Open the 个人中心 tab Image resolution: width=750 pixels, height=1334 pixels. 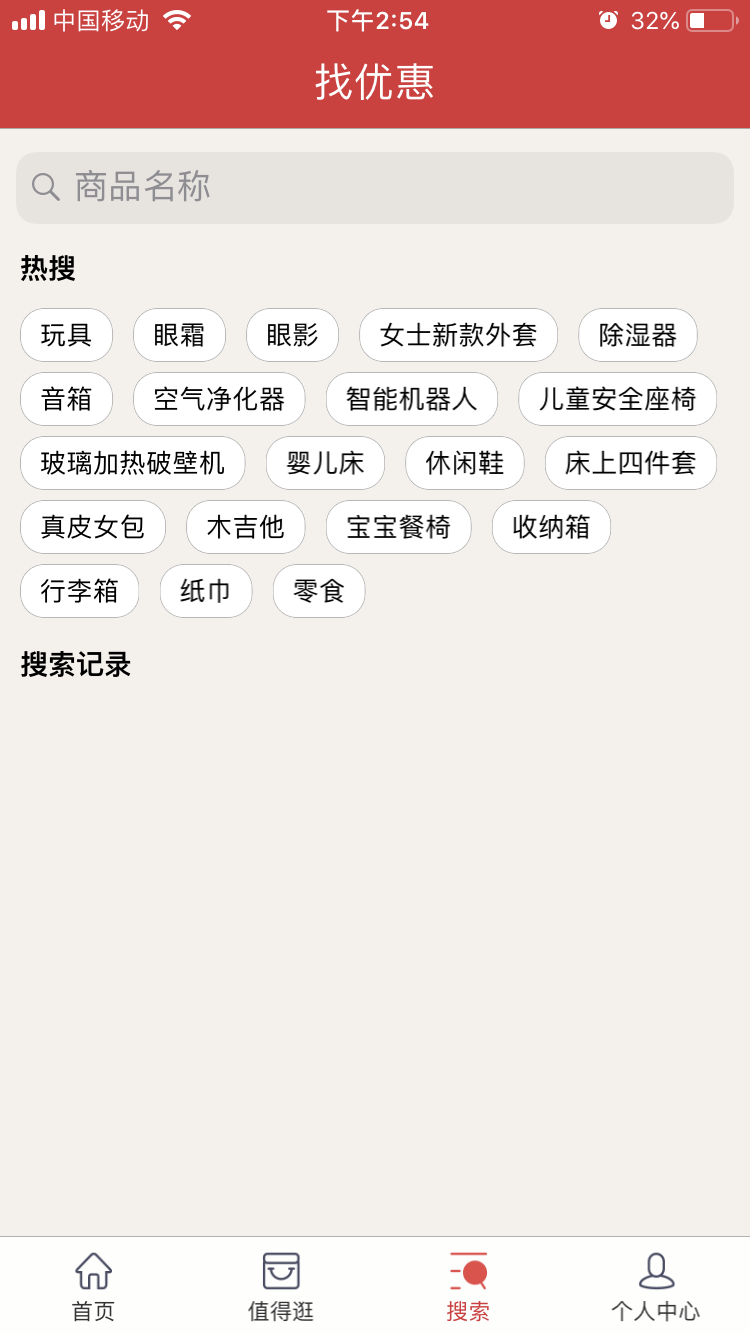pos(656,1286)
